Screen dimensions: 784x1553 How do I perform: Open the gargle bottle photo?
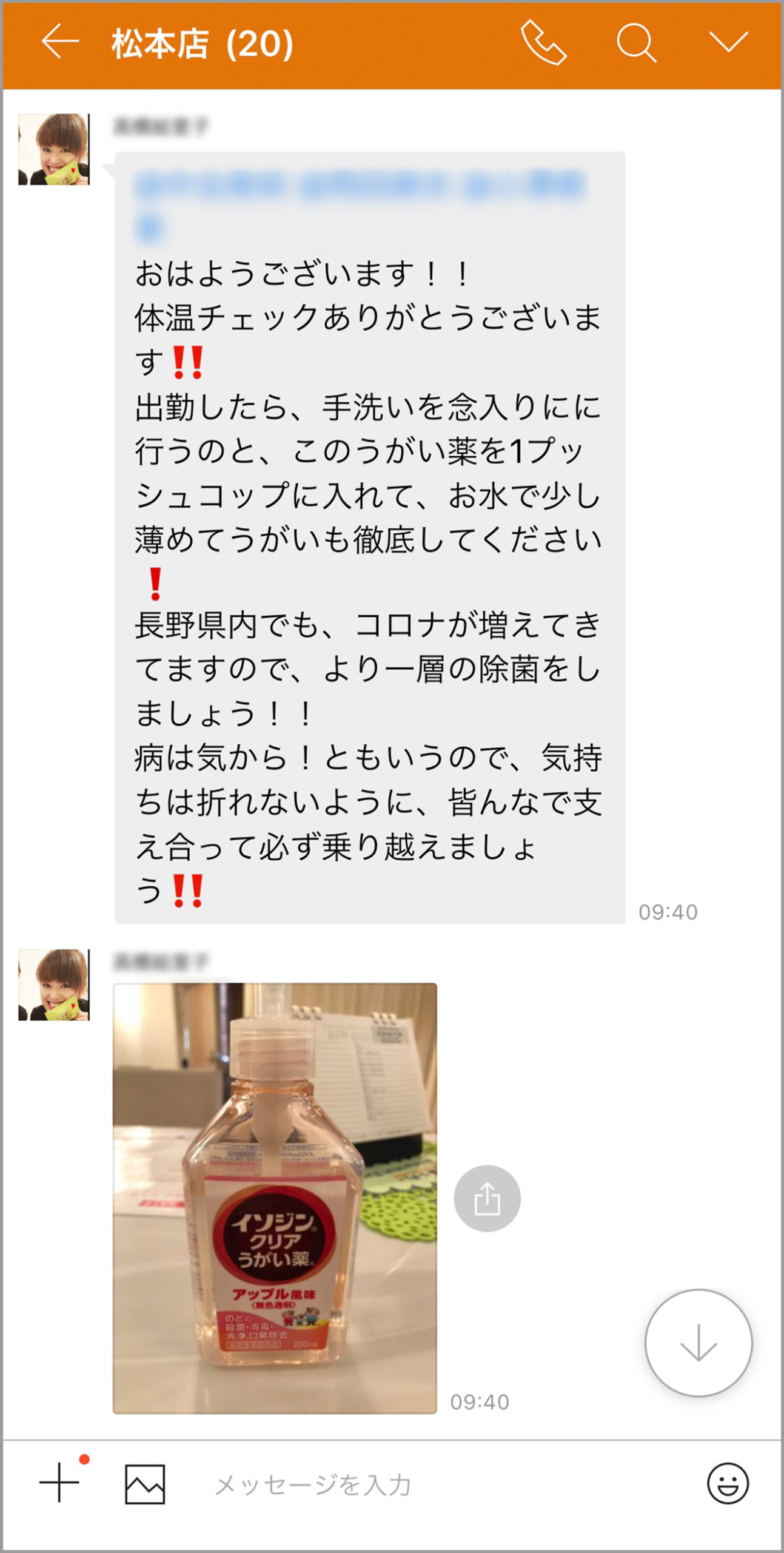coord(275,1198)
